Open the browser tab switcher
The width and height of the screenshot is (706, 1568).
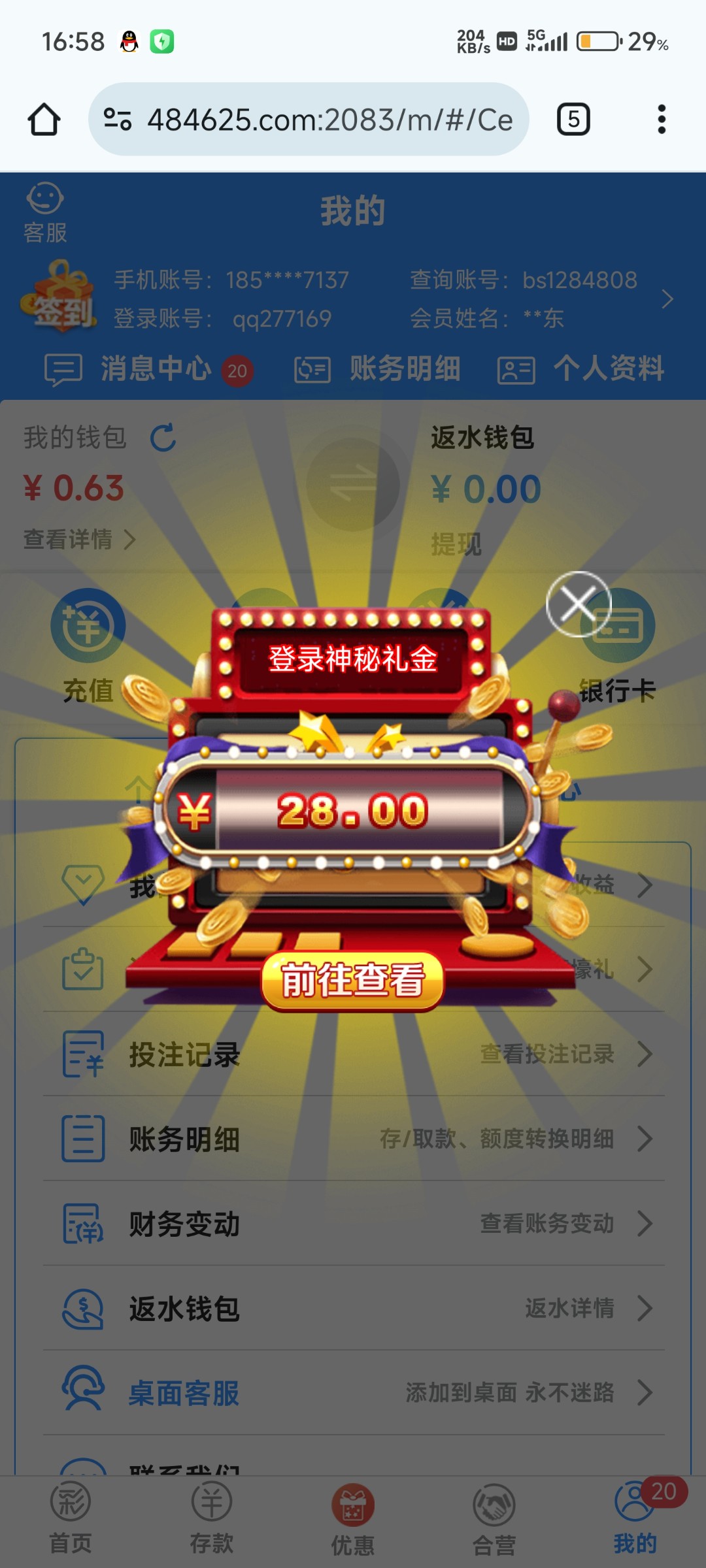(573, 120)
